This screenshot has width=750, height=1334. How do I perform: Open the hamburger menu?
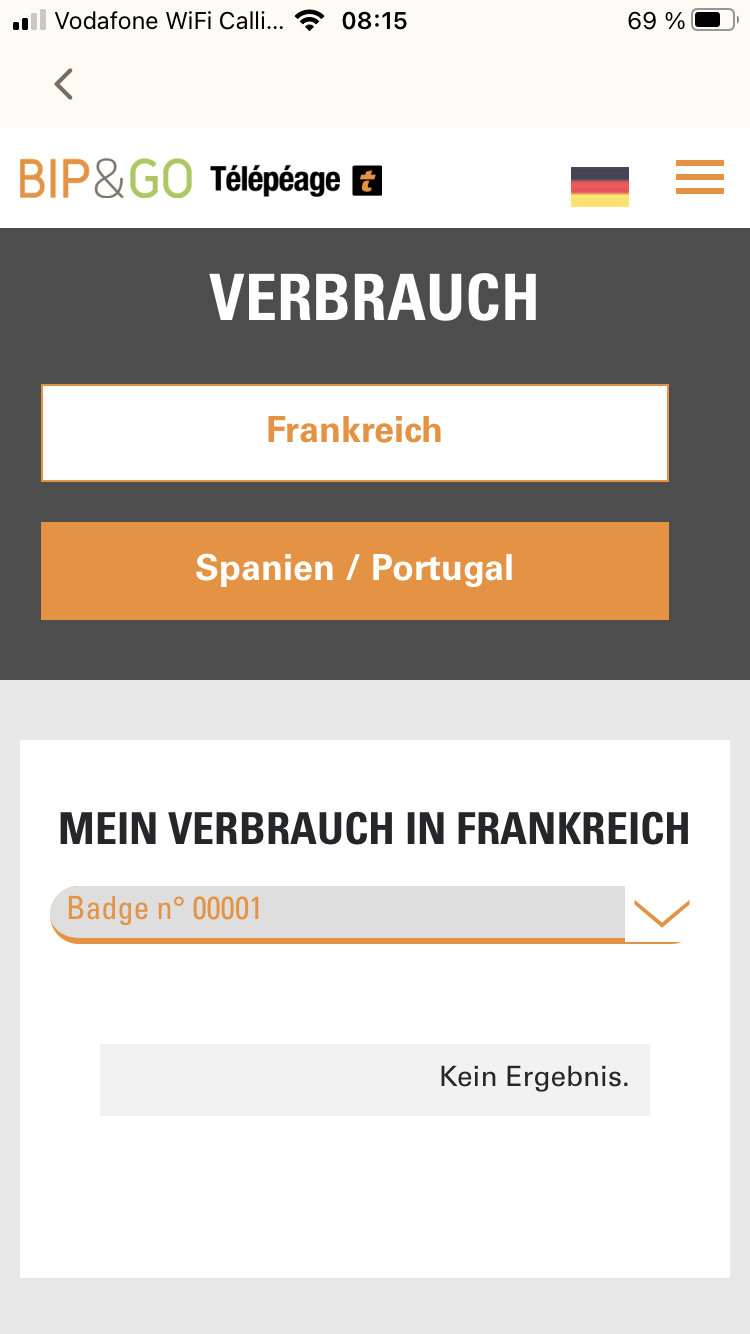[x=699, y=178]
